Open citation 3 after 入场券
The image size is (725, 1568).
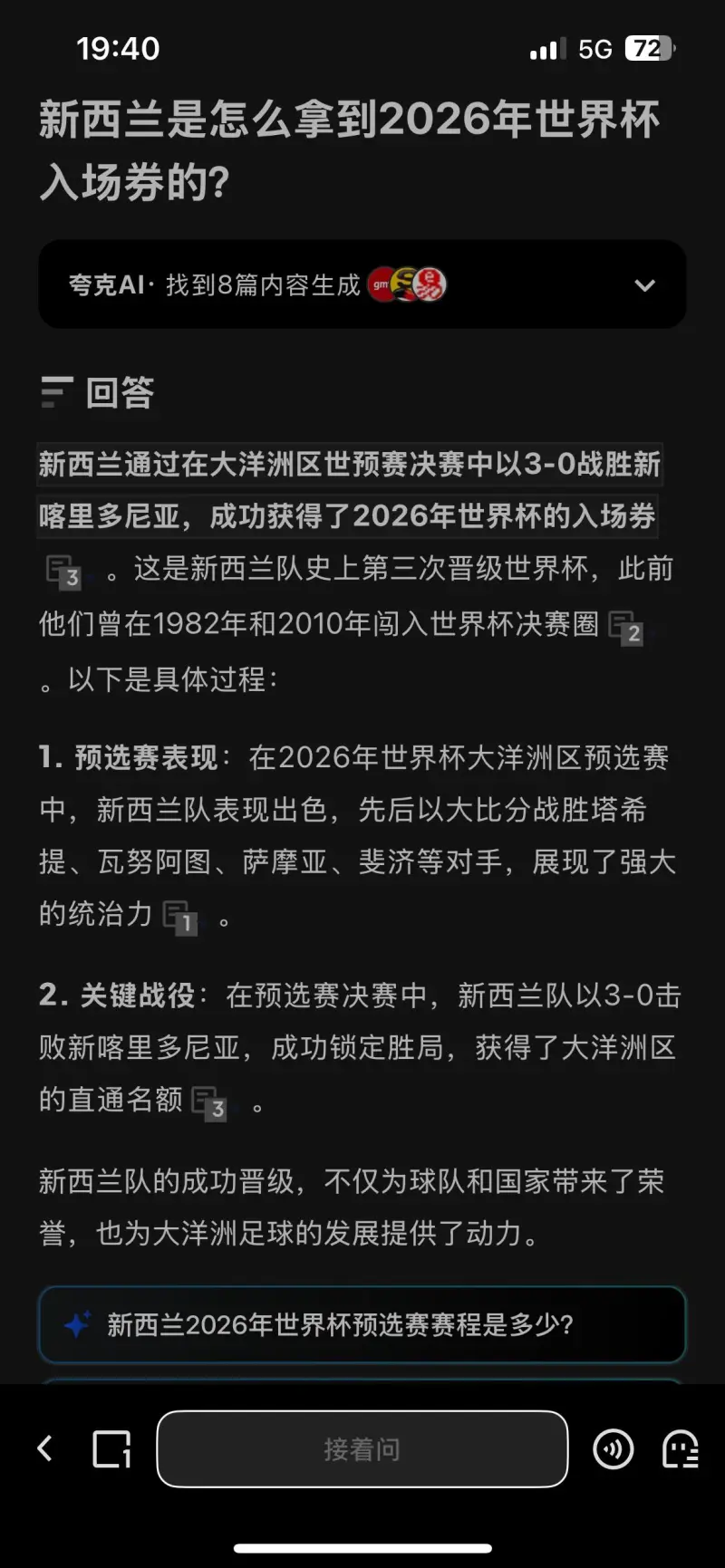64,572
